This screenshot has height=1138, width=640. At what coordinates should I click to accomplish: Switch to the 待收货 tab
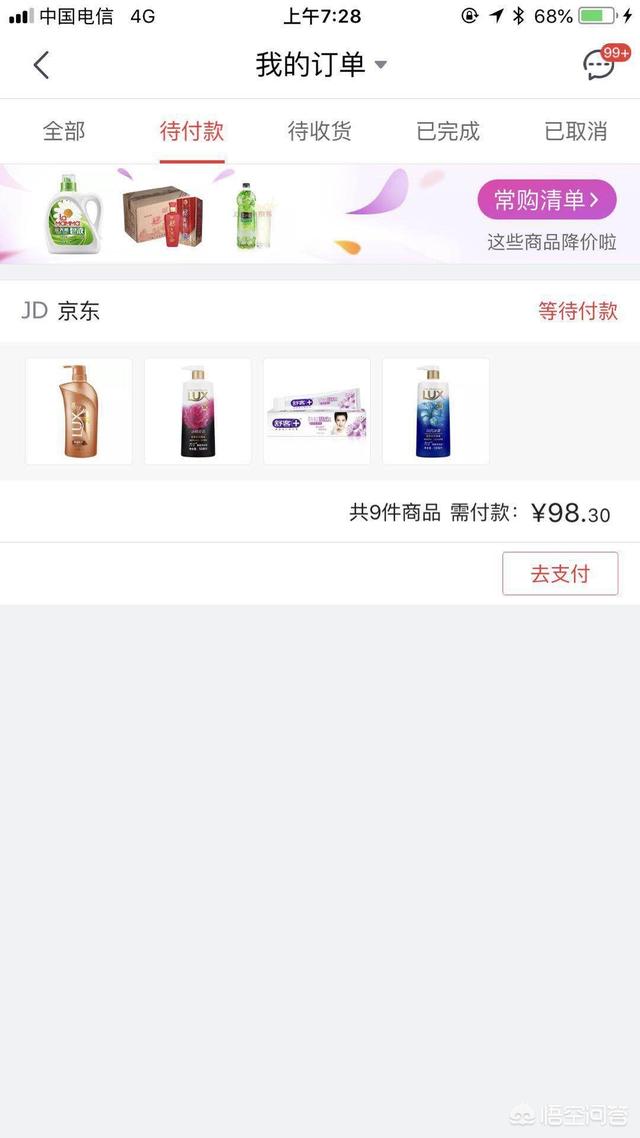tap(320, 131)
